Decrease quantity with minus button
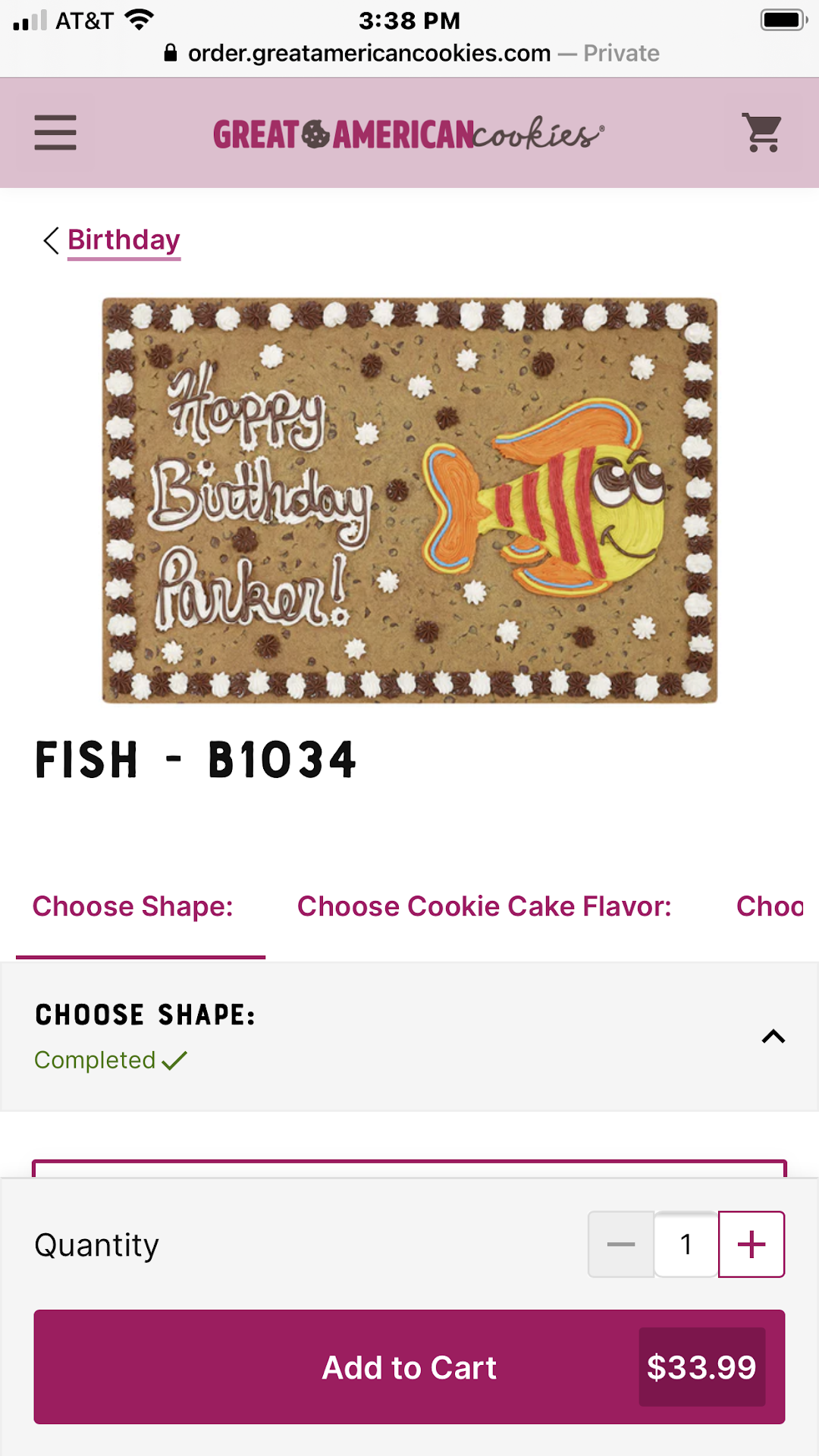Screen dimensions: 819x1456 pos(621,1244)
